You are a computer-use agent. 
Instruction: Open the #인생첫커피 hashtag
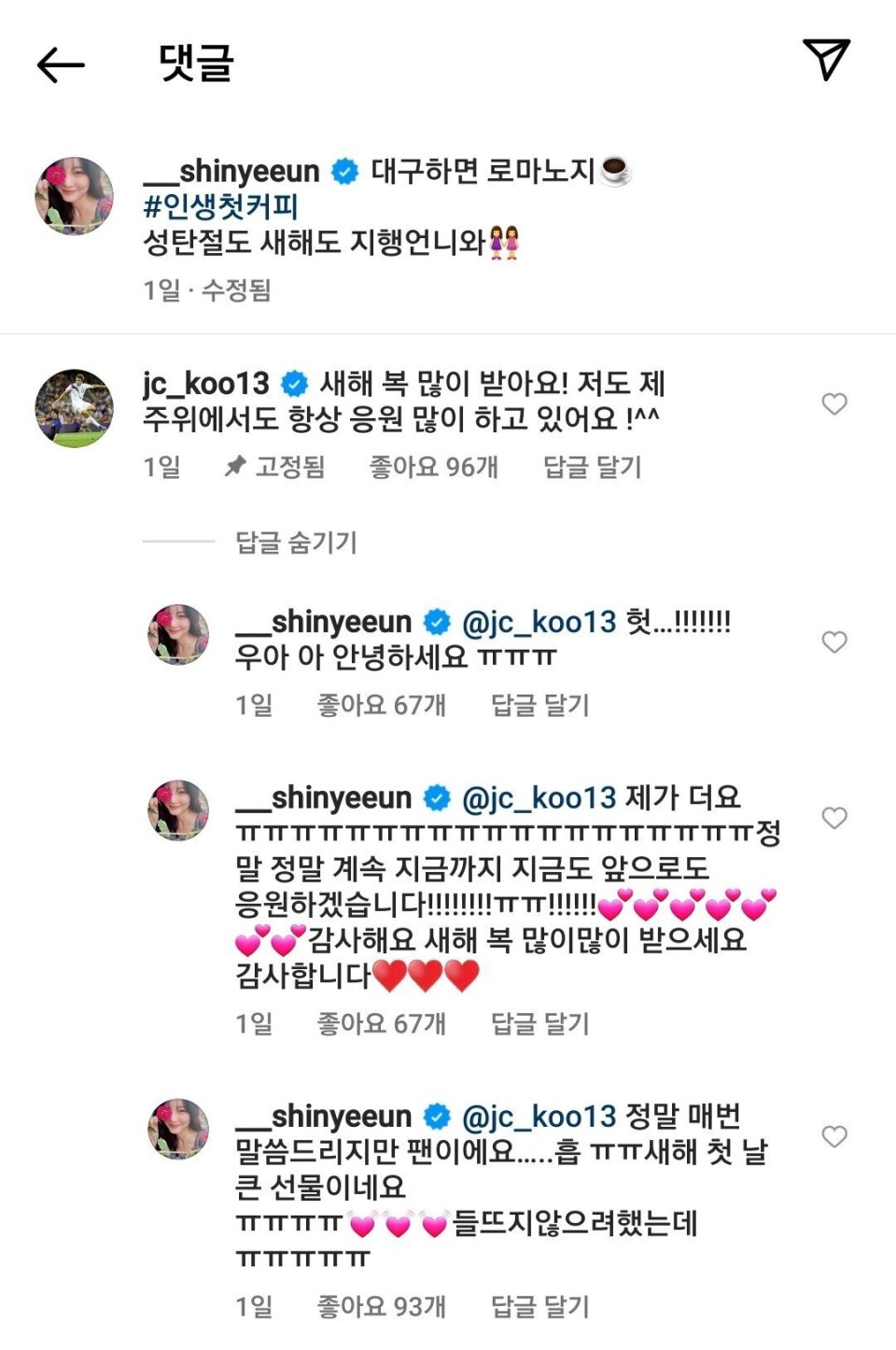(220, 206)
